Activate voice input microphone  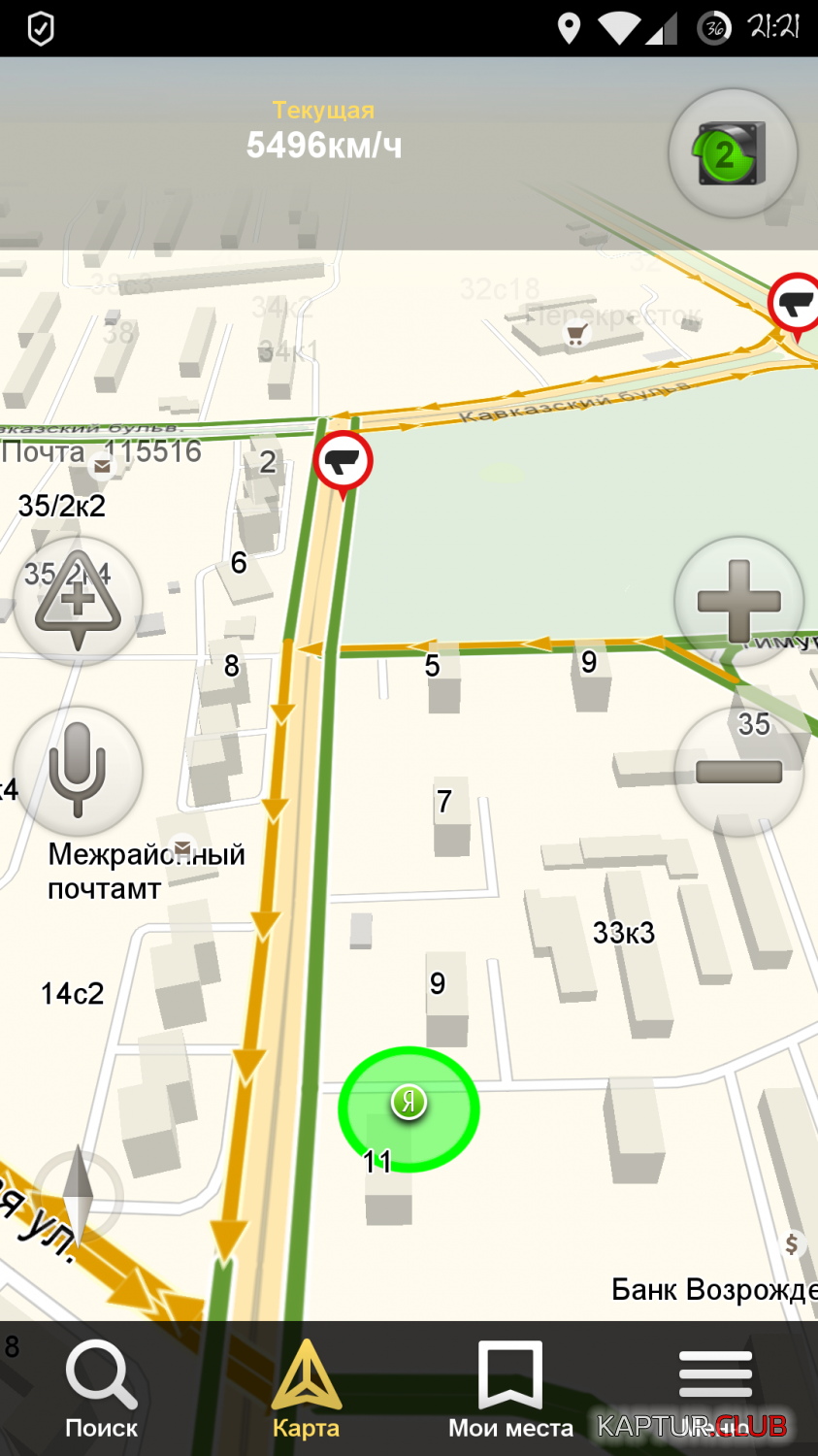79,772
